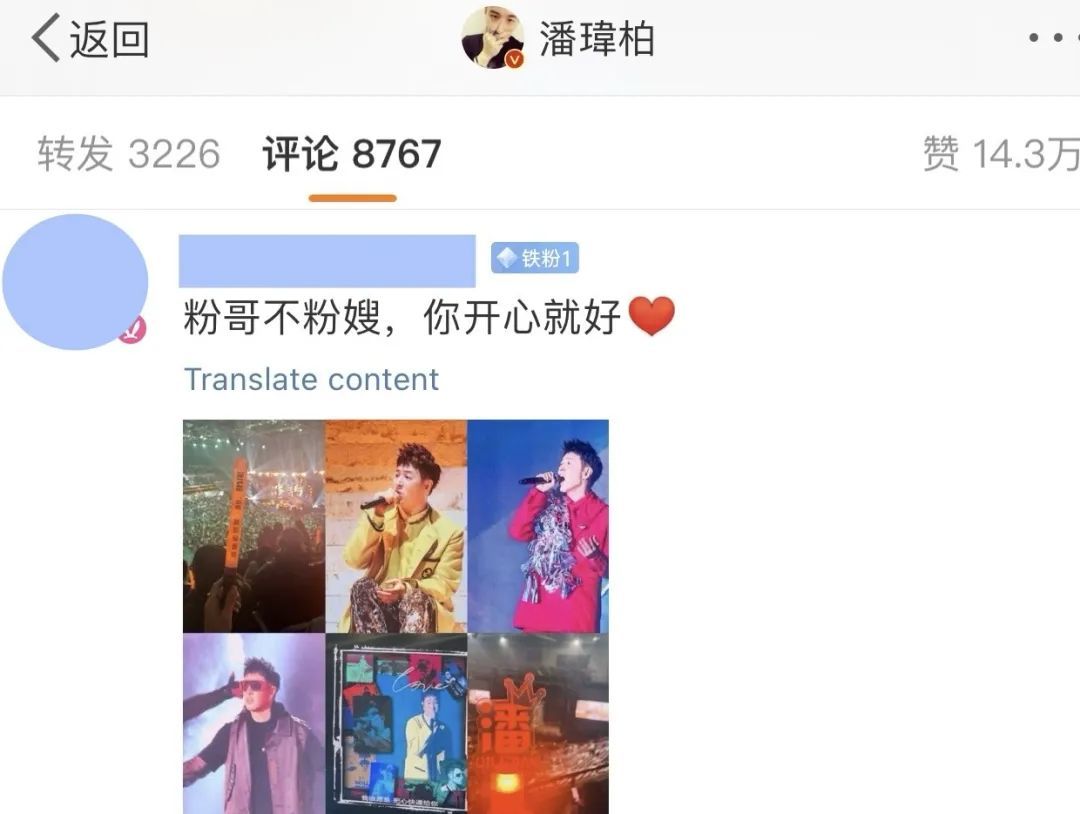Tap the commenter's blurred username
Viewport: 1080px width, 814px height.
point(326,261)
